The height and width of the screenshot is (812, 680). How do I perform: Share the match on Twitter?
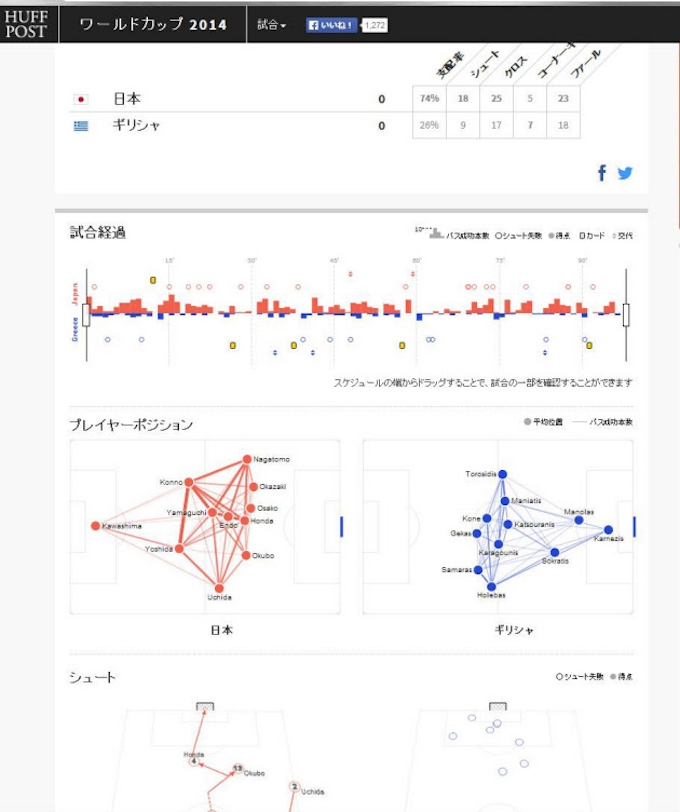tap(626, 173)
